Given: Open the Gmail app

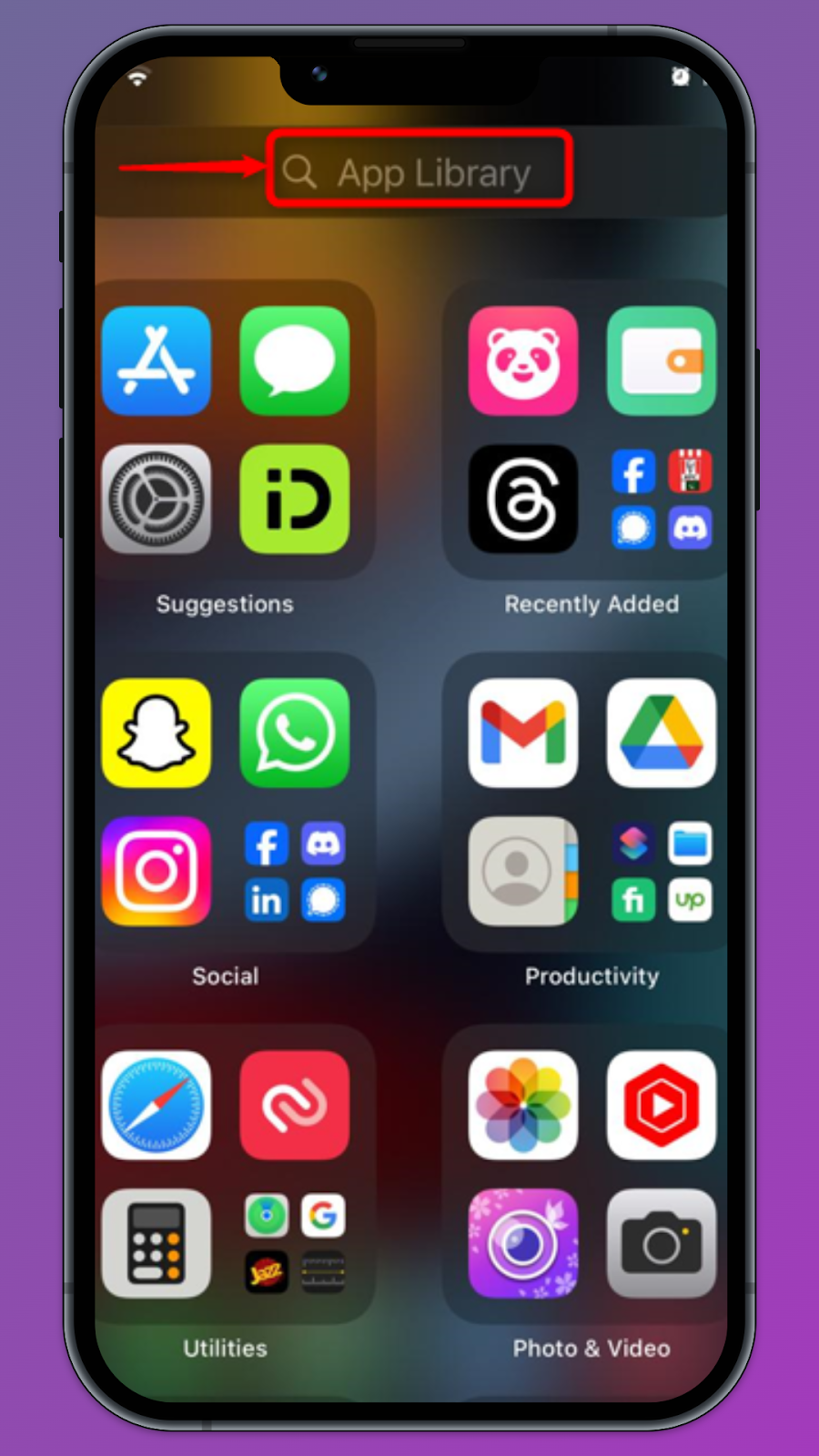Looking at the screenshot, I should [523, 733].
